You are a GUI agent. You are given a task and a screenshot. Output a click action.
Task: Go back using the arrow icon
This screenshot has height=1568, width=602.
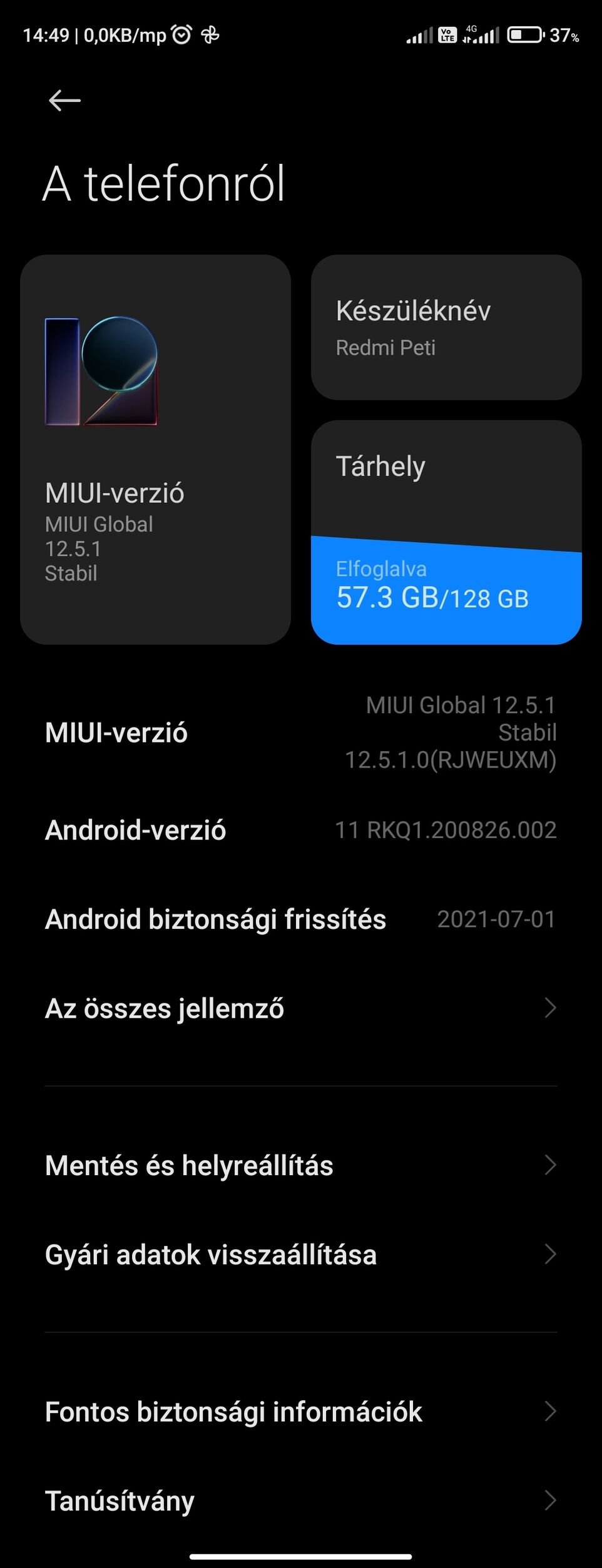click(x=64, y=100)
